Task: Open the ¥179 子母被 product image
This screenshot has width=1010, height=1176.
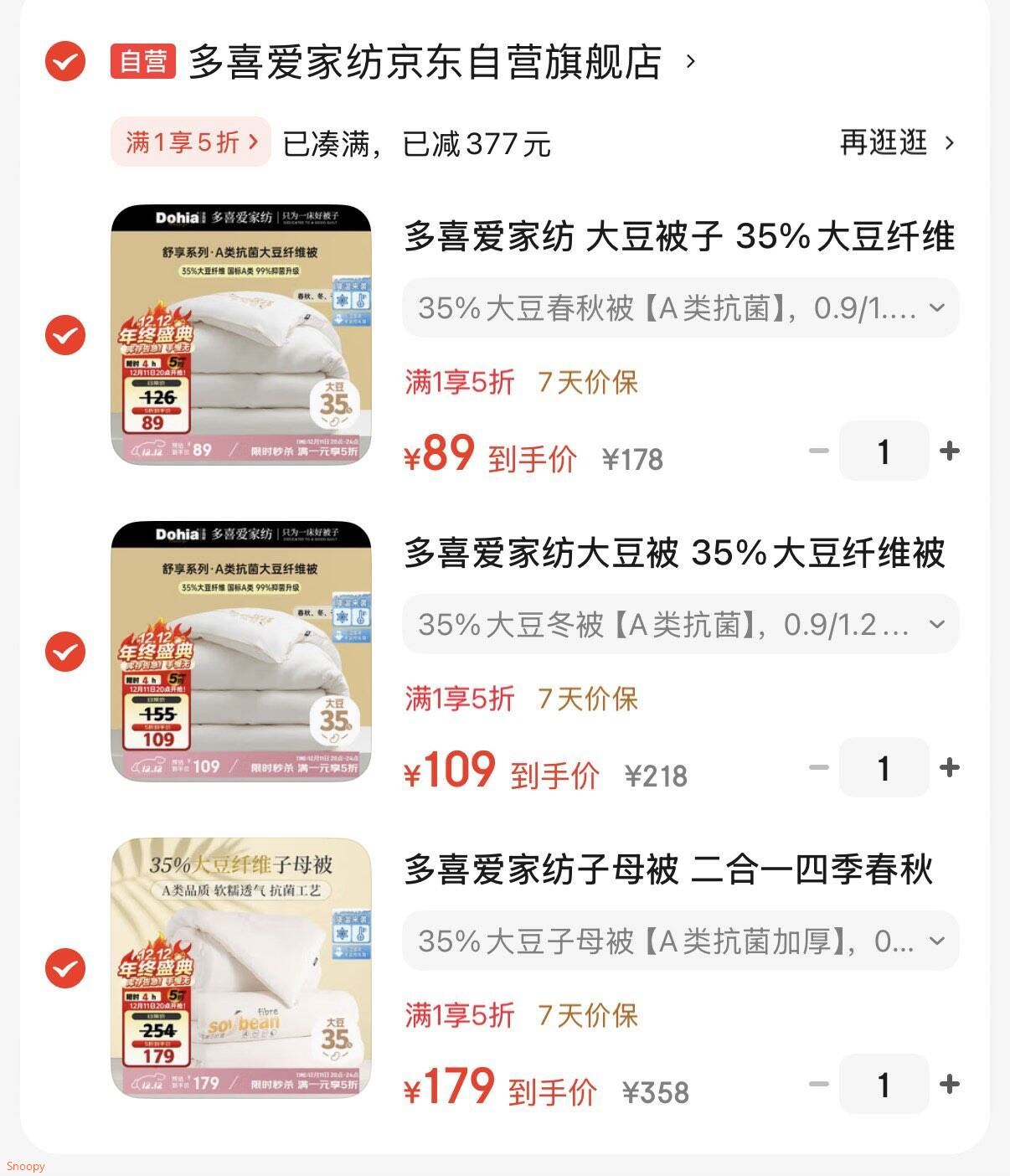Action: [x=241, y=967]
